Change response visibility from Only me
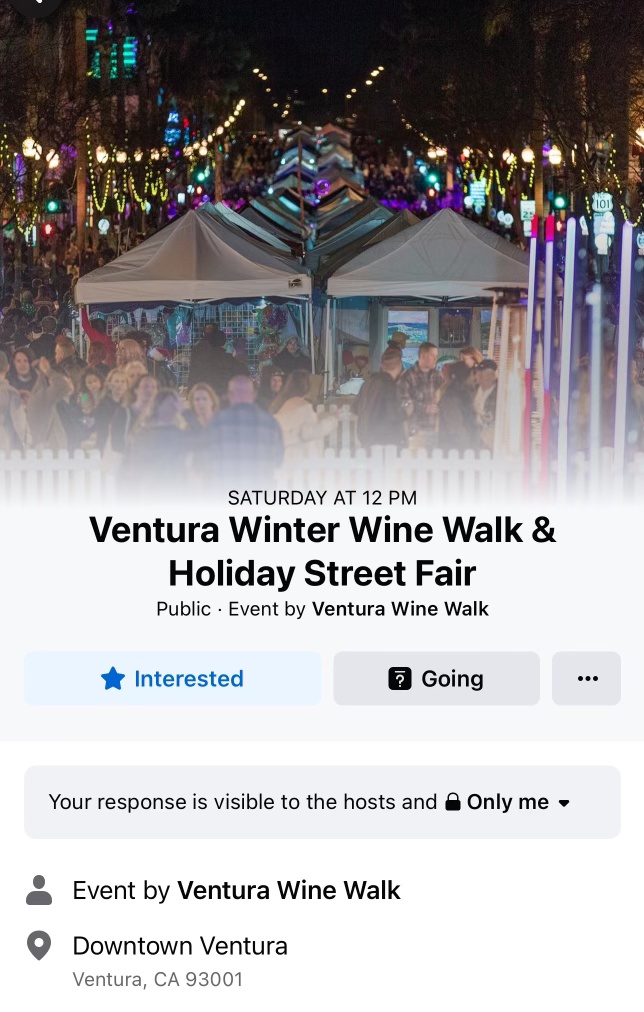This screenshot has width=644, height=1012. point(508,802)
